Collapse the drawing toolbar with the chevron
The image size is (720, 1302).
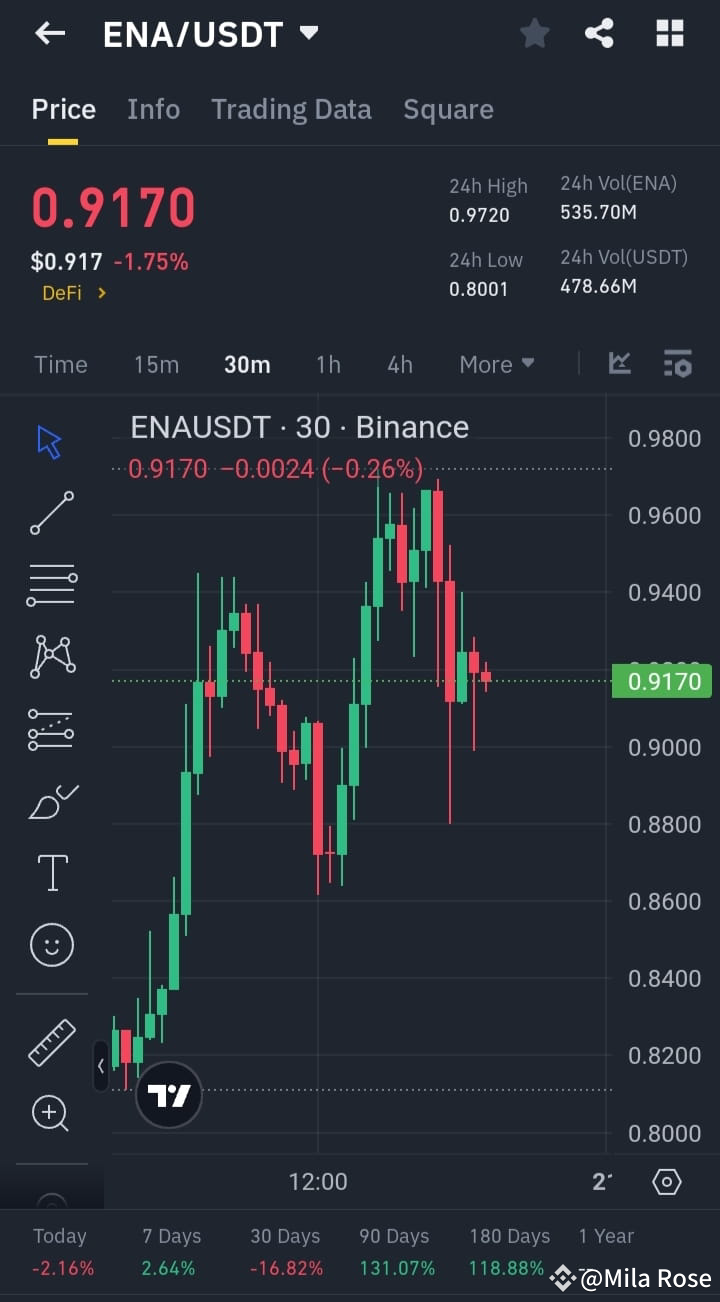[x=101, y=1066]
